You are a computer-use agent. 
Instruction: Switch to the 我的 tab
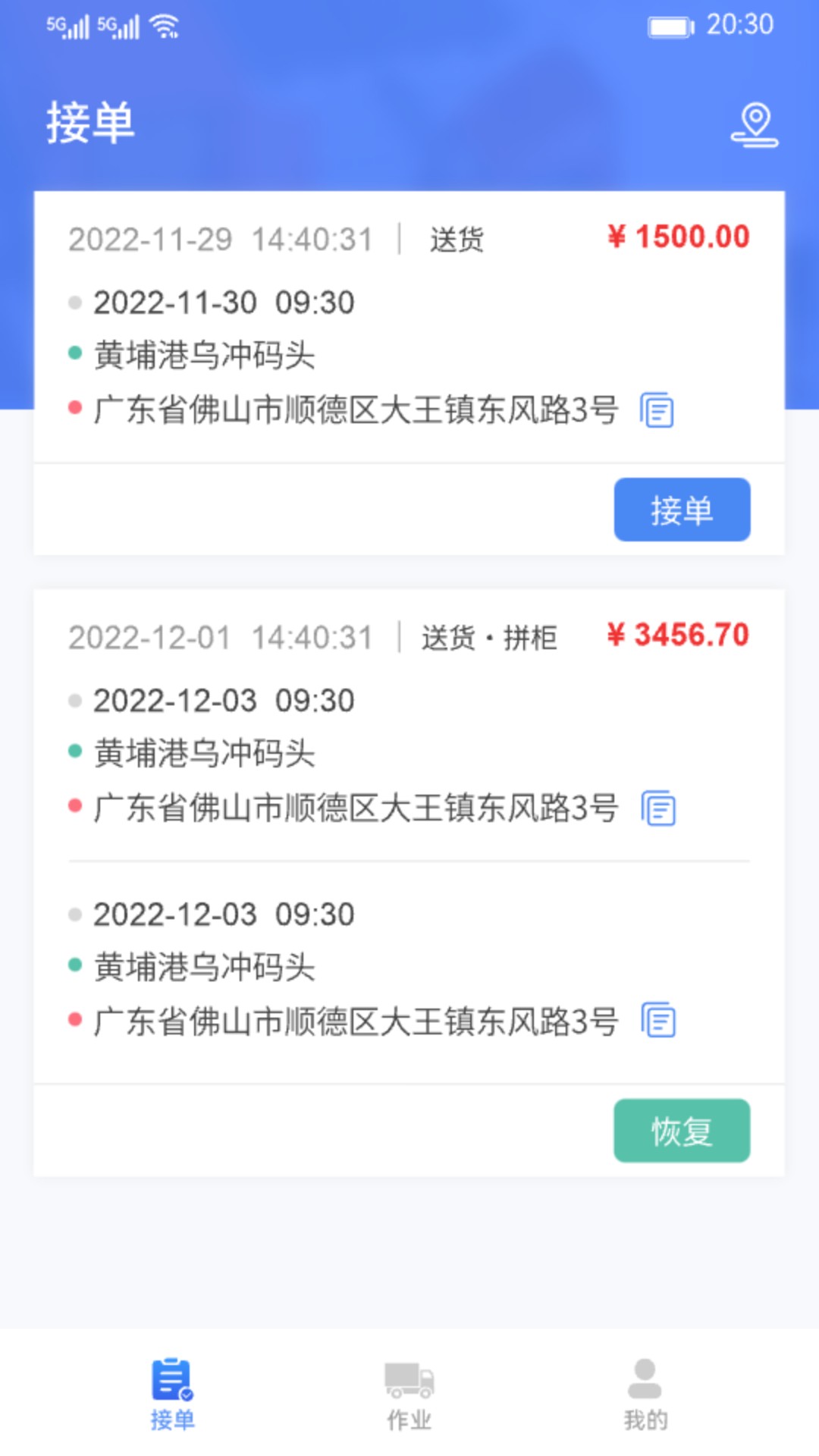(x=645, y=1395)
